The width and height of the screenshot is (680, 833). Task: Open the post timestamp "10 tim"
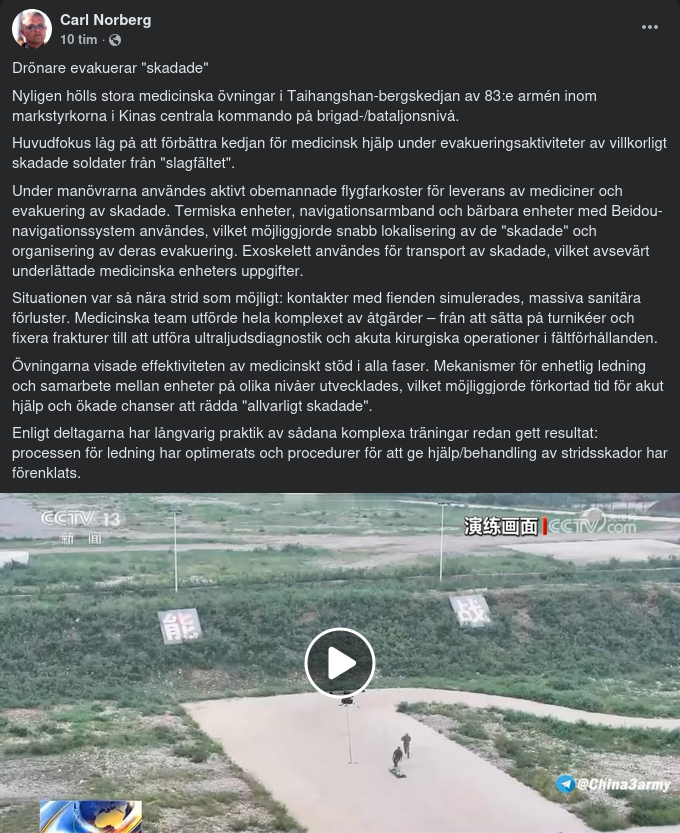click(x=78, y=40)
